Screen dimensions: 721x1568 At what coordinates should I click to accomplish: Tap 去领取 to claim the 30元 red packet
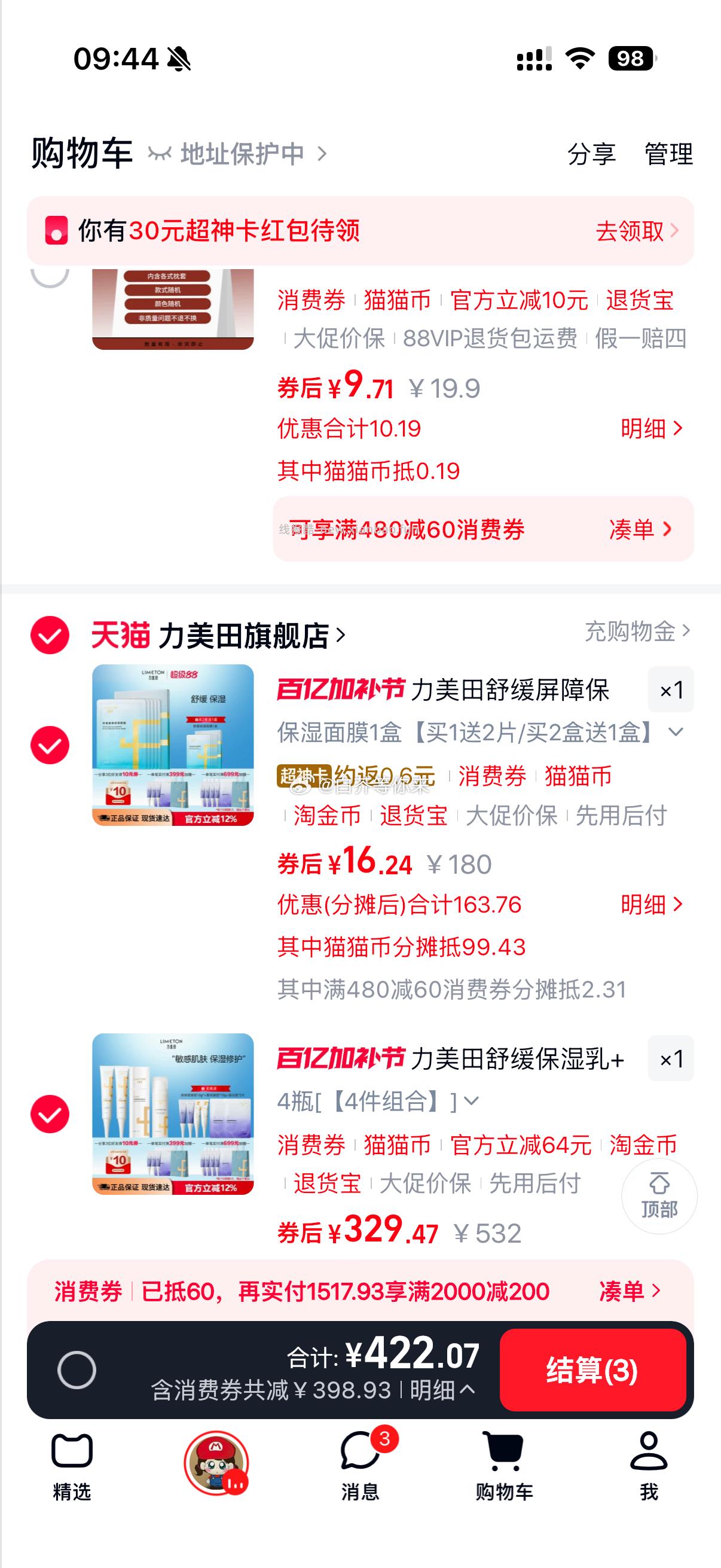point(630,232)
